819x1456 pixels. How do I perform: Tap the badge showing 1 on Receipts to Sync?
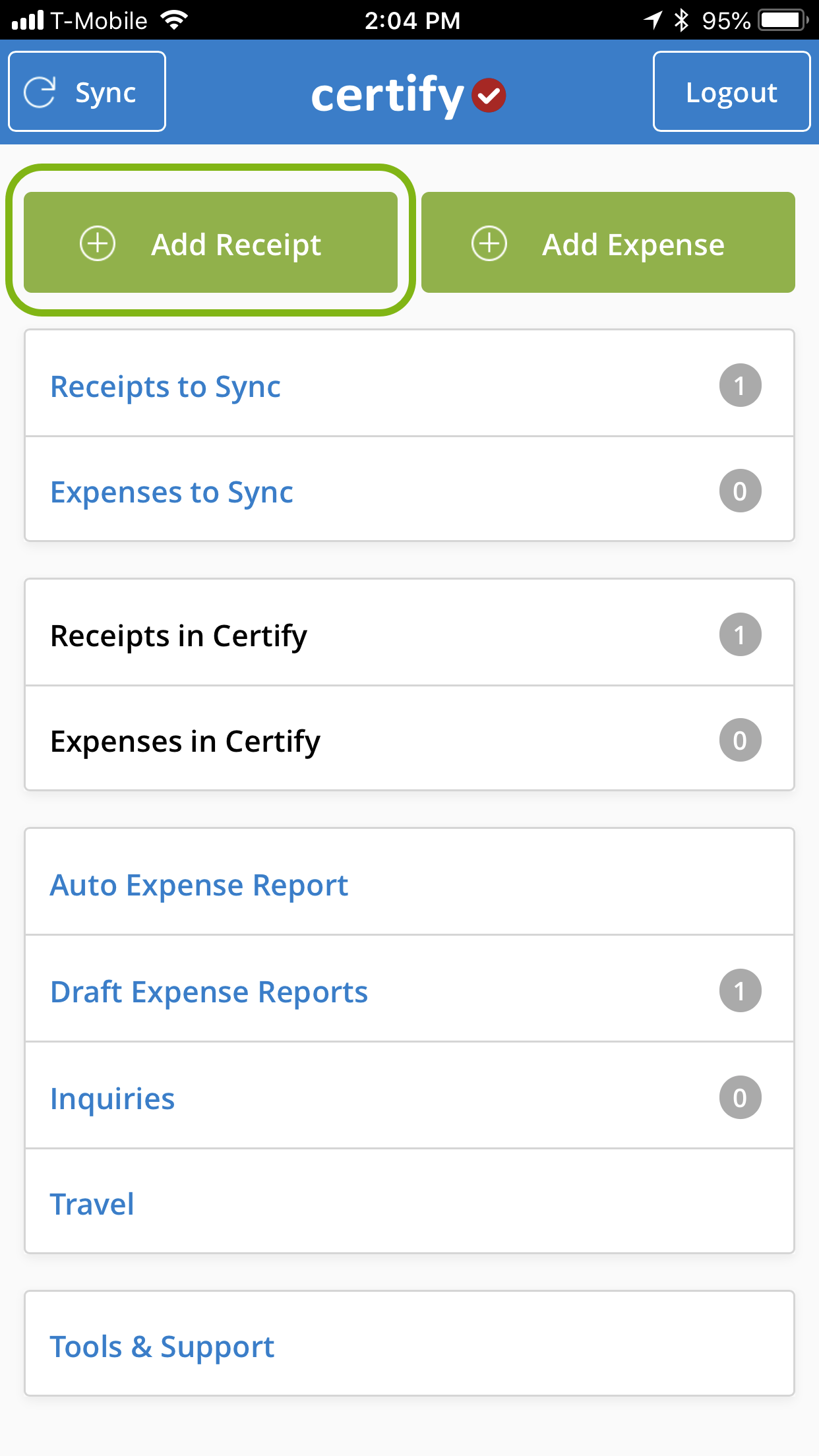coord(740,384)
